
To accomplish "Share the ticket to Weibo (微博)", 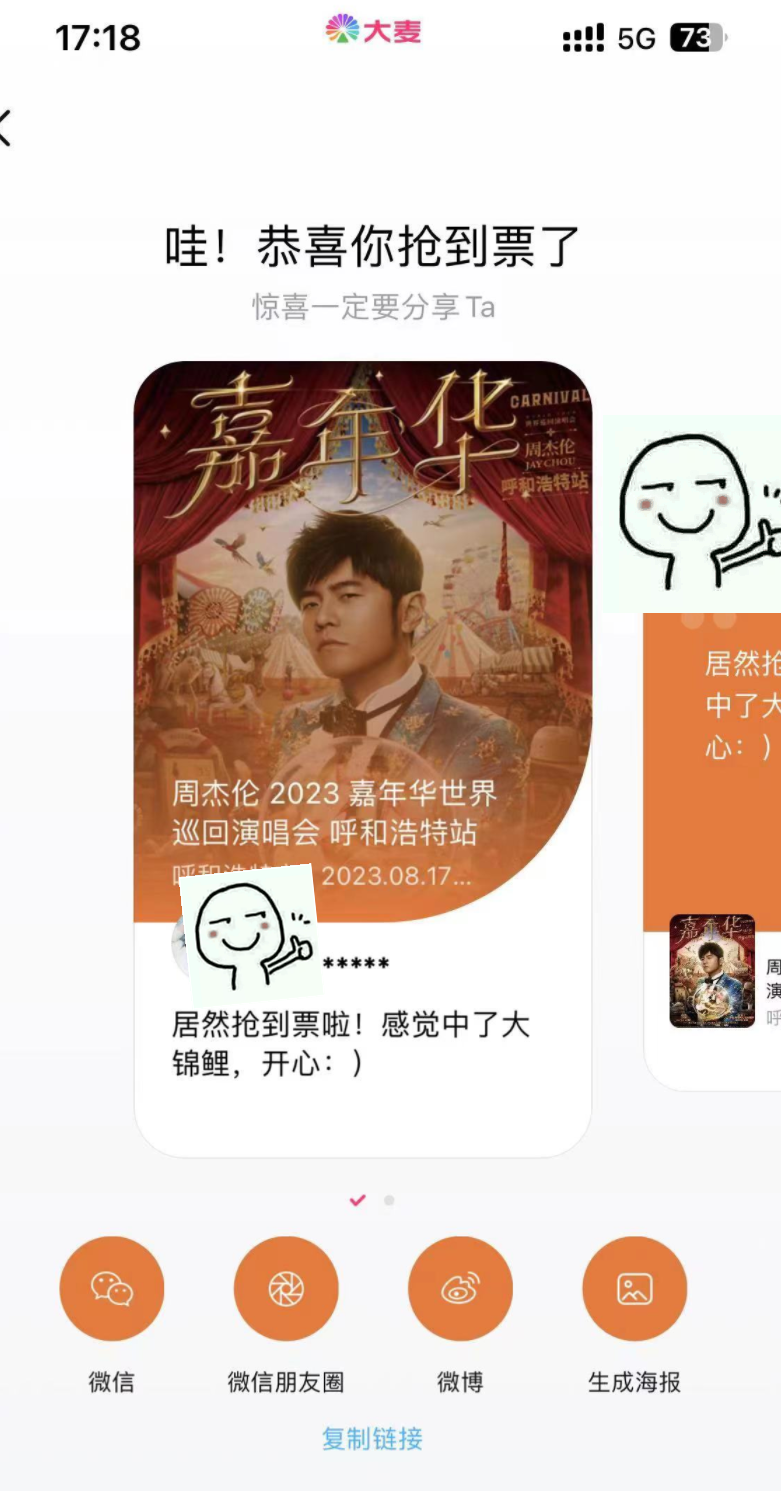I will pos(460,1288).
